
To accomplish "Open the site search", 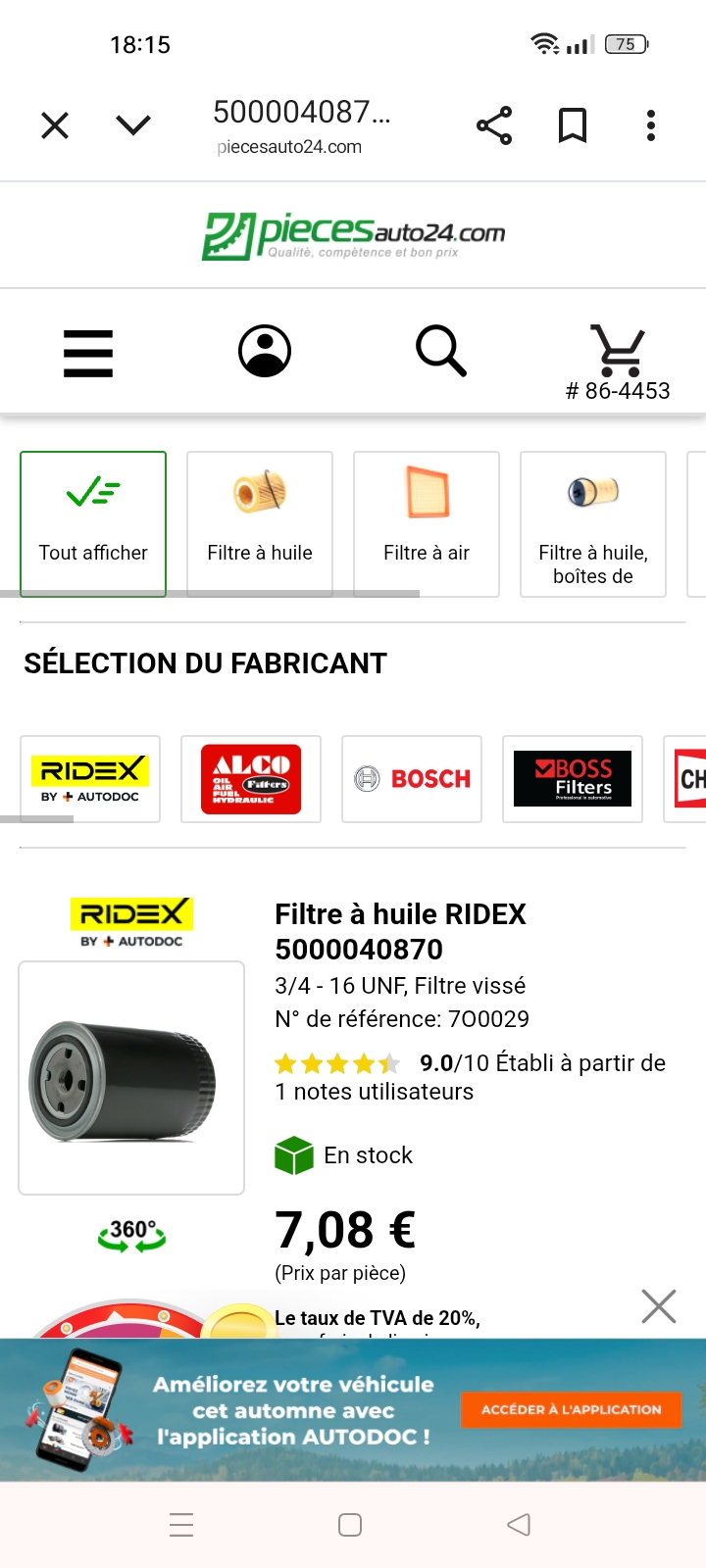I will click(x=441, y=351).
